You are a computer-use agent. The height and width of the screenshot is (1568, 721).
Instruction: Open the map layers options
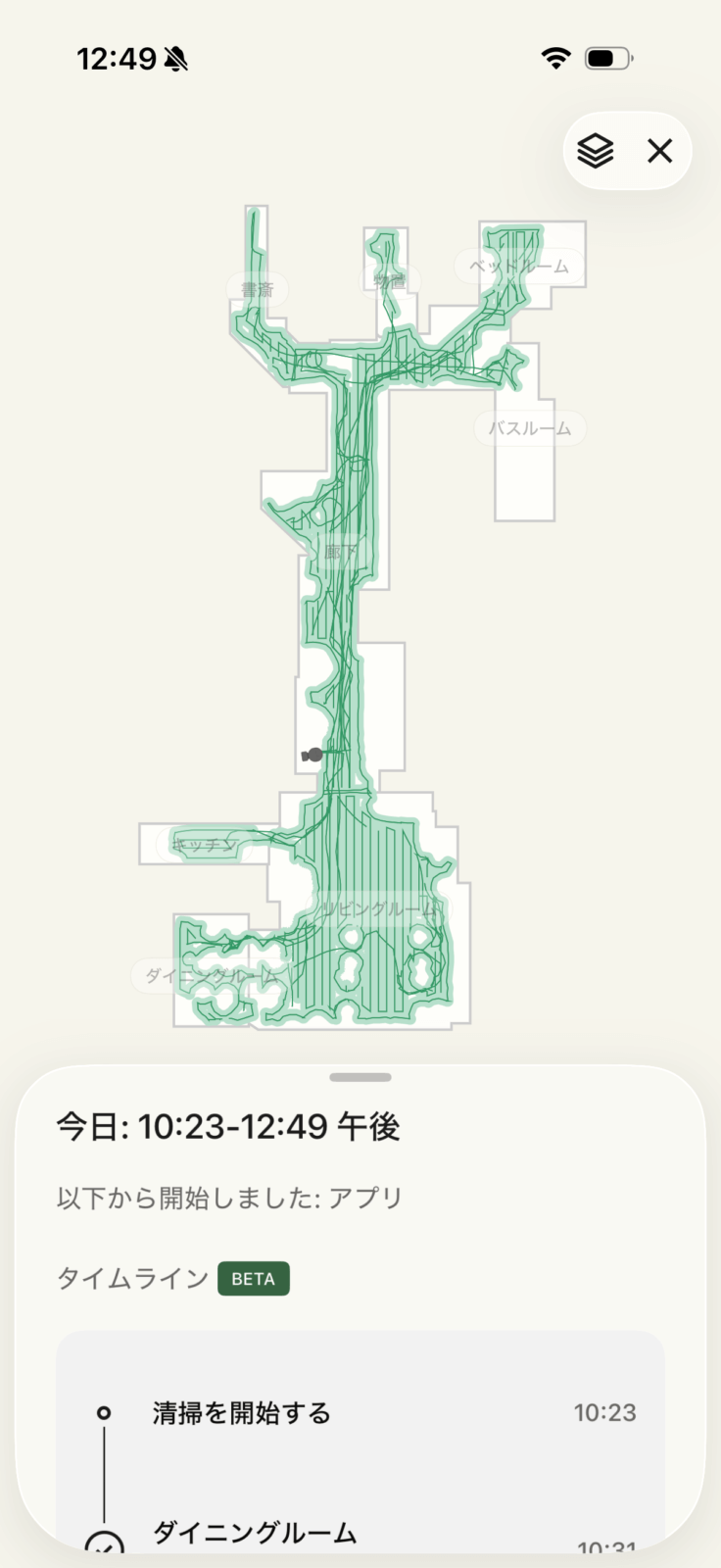pyautogui.click(x=596, y=151)
